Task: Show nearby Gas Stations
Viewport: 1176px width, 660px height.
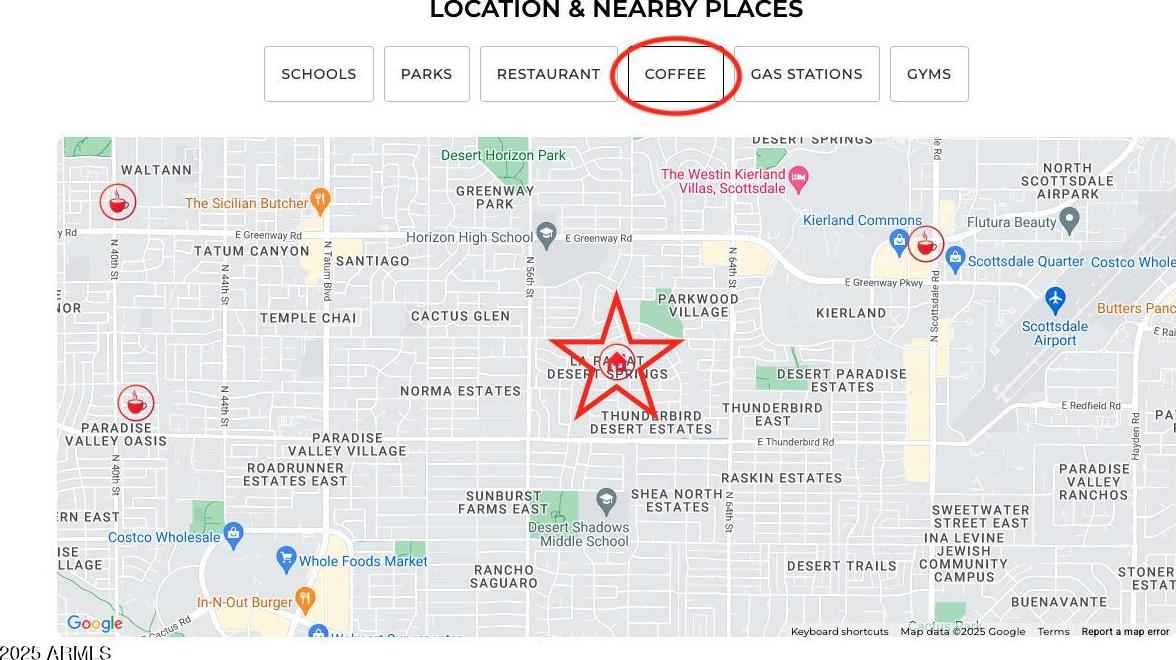Action: coord(806,74)
